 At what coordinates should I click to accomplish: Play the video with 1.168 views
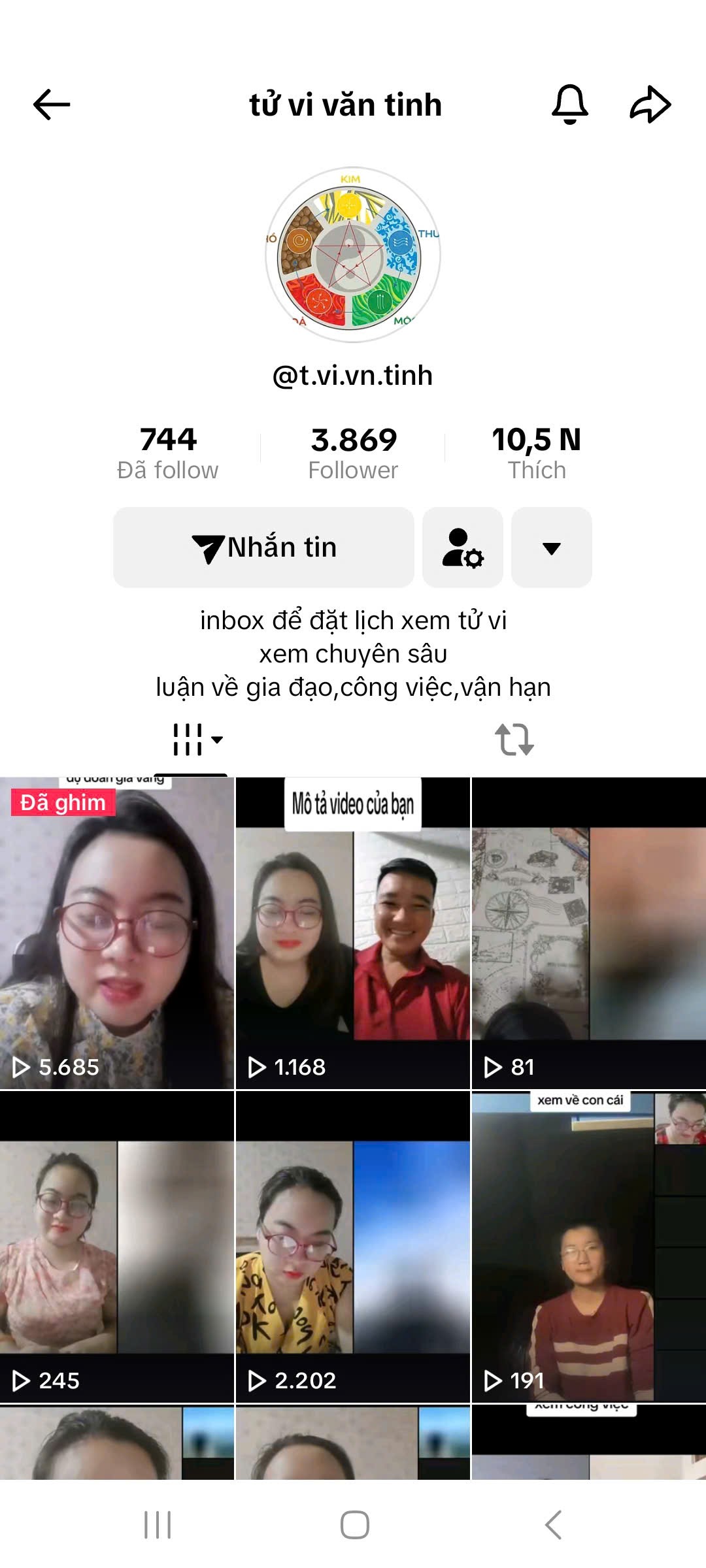(353, 934)
